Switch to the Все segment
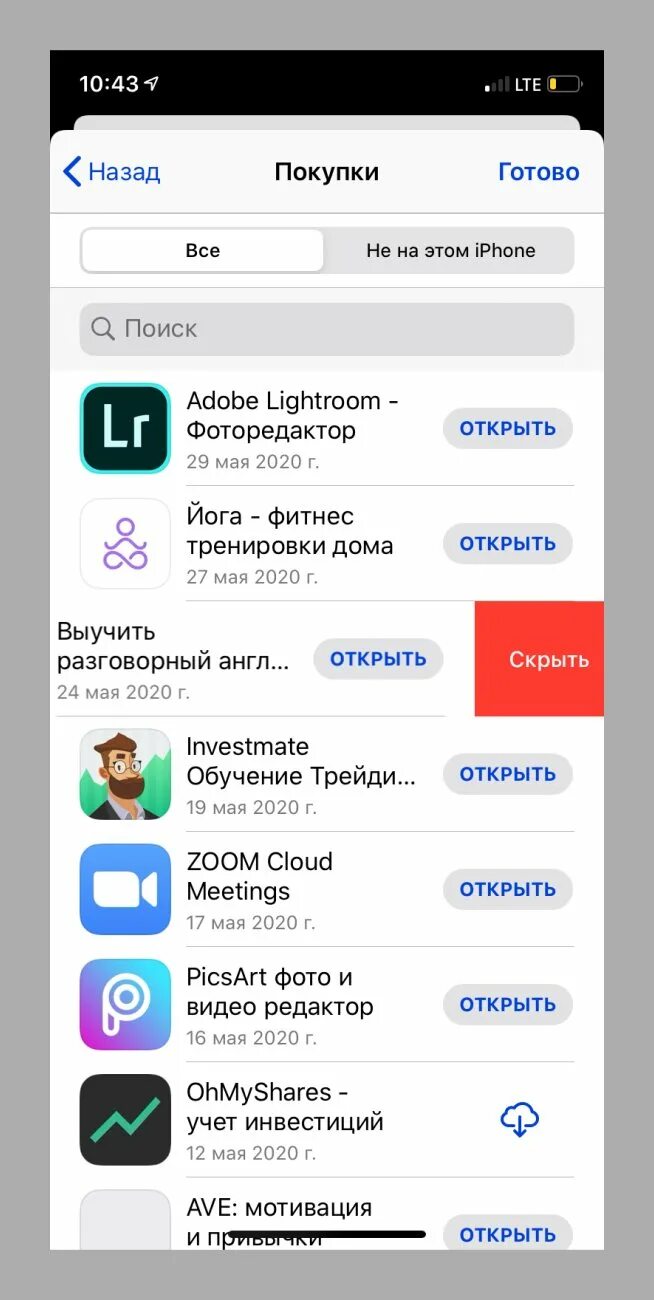The height and width of the screenshot is (1300, 654). pos(202,251)
